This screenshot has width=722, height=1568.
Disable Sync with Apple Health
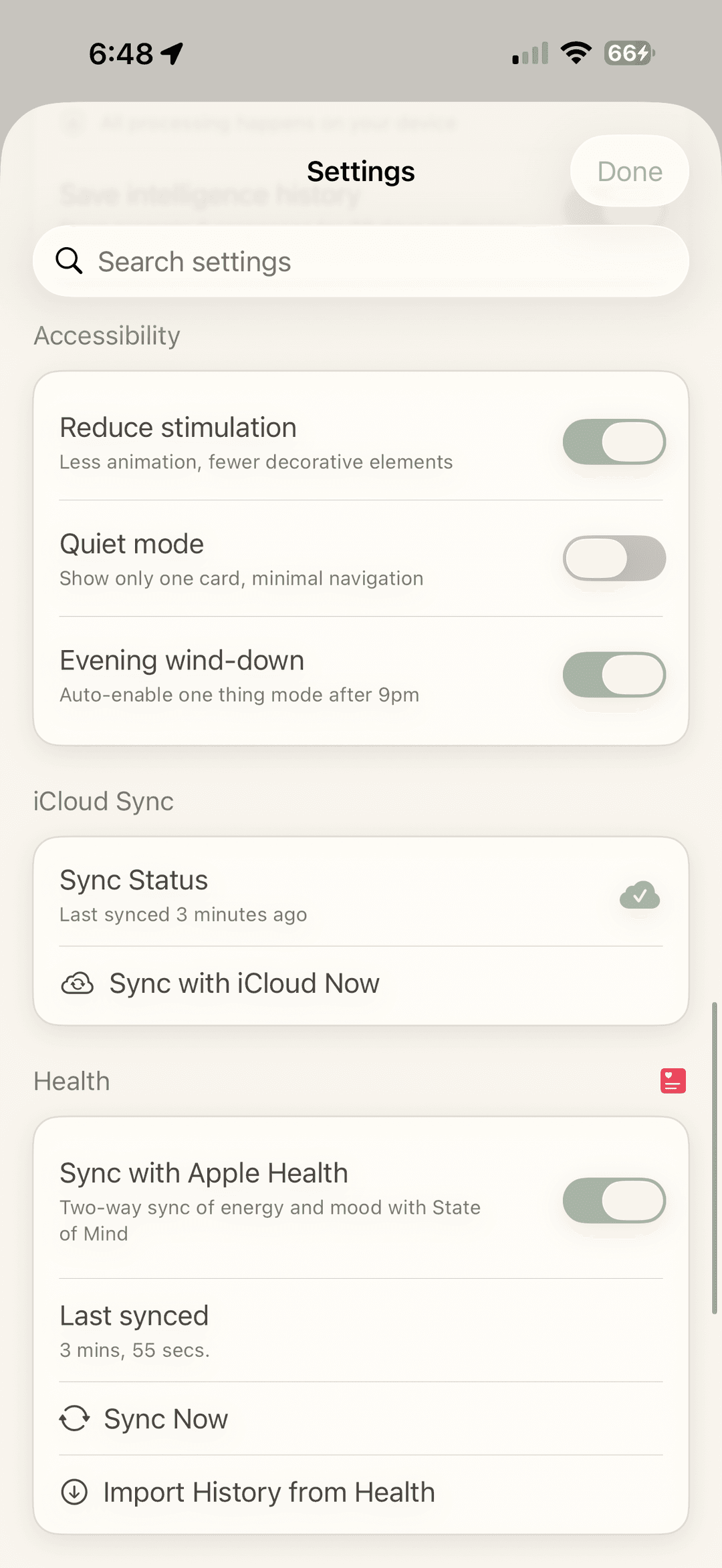613,1199
